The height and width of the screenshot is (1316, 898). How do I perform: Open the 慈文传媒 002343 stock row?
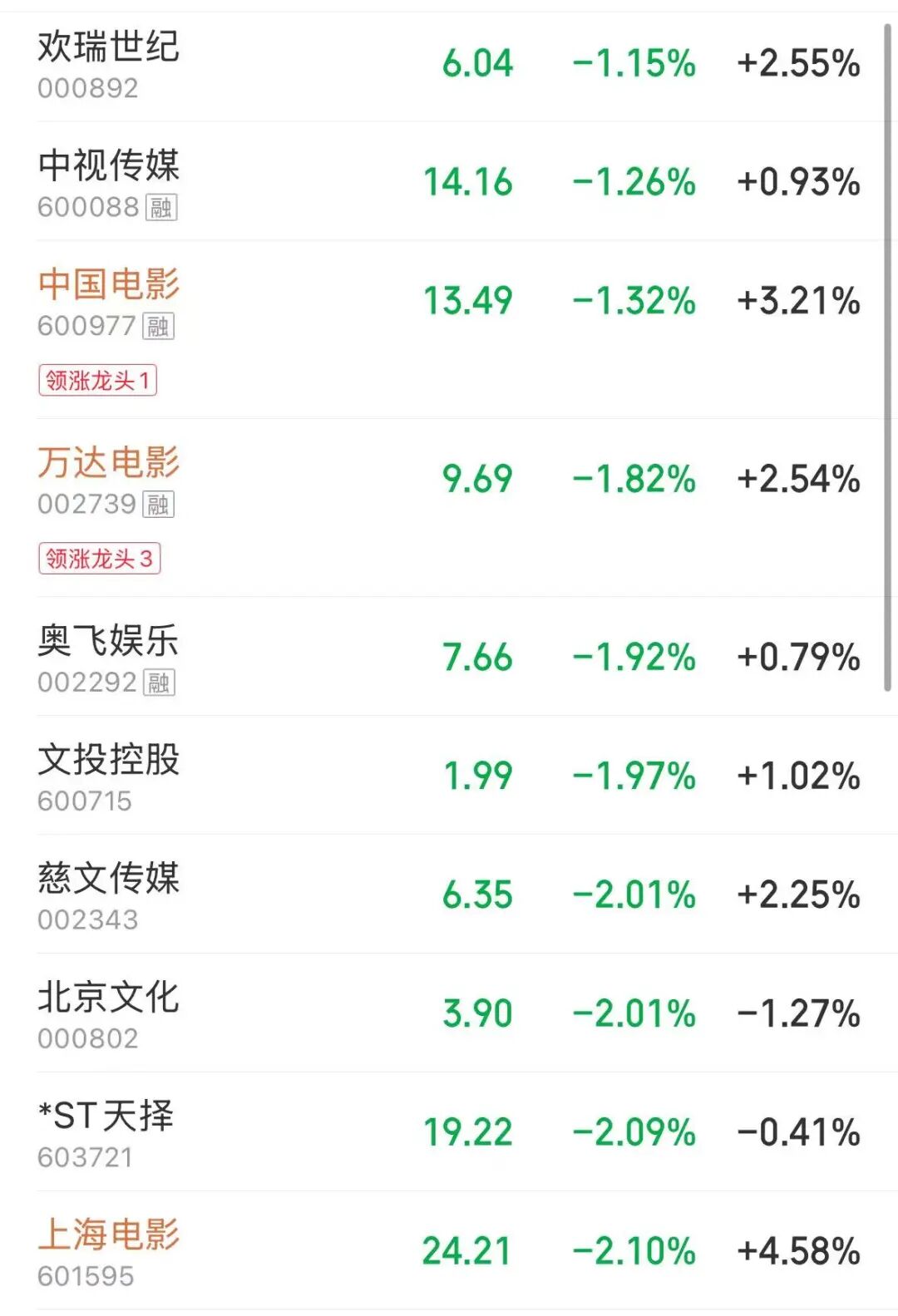click(449, 895)
